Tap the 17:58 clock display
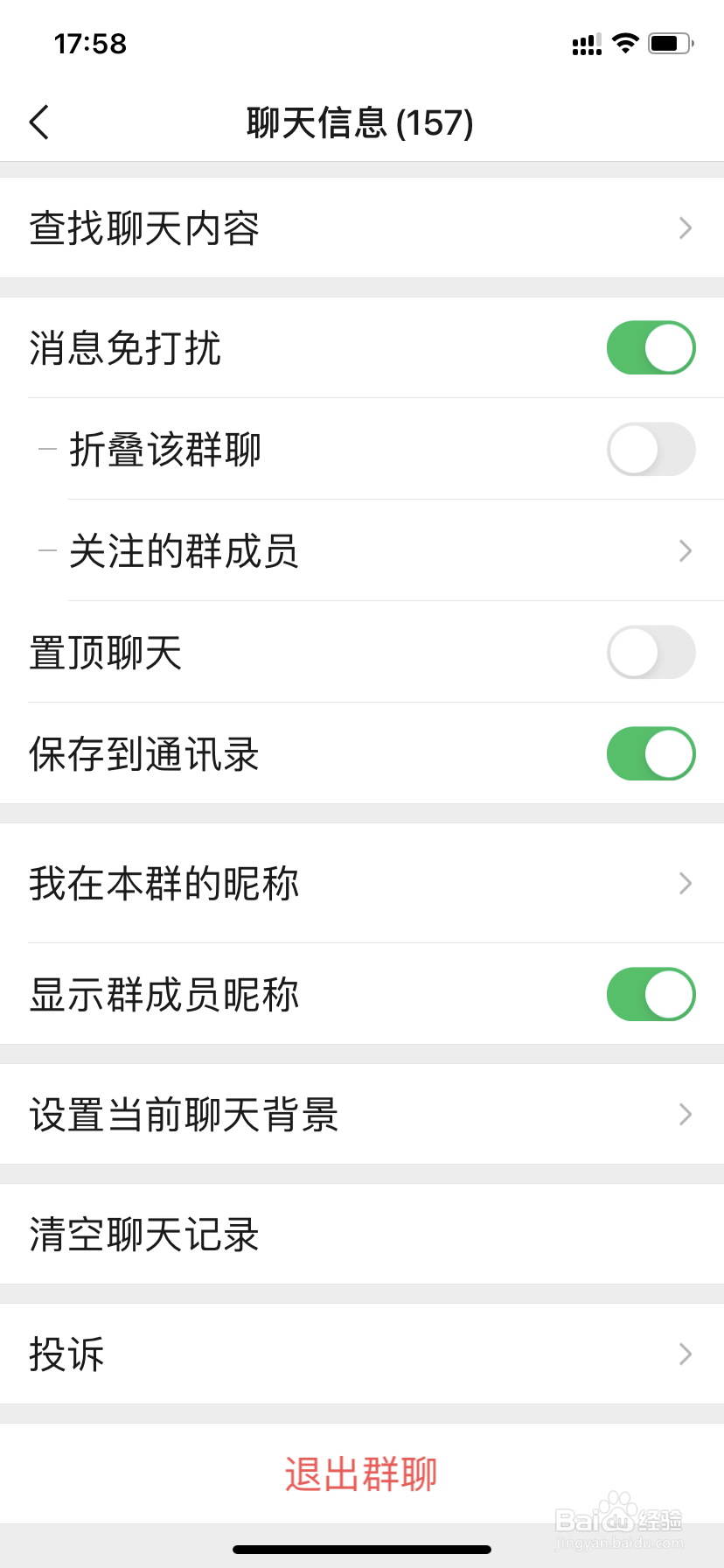Screen dimensions: 724x1568 click(x=90, y=42)
